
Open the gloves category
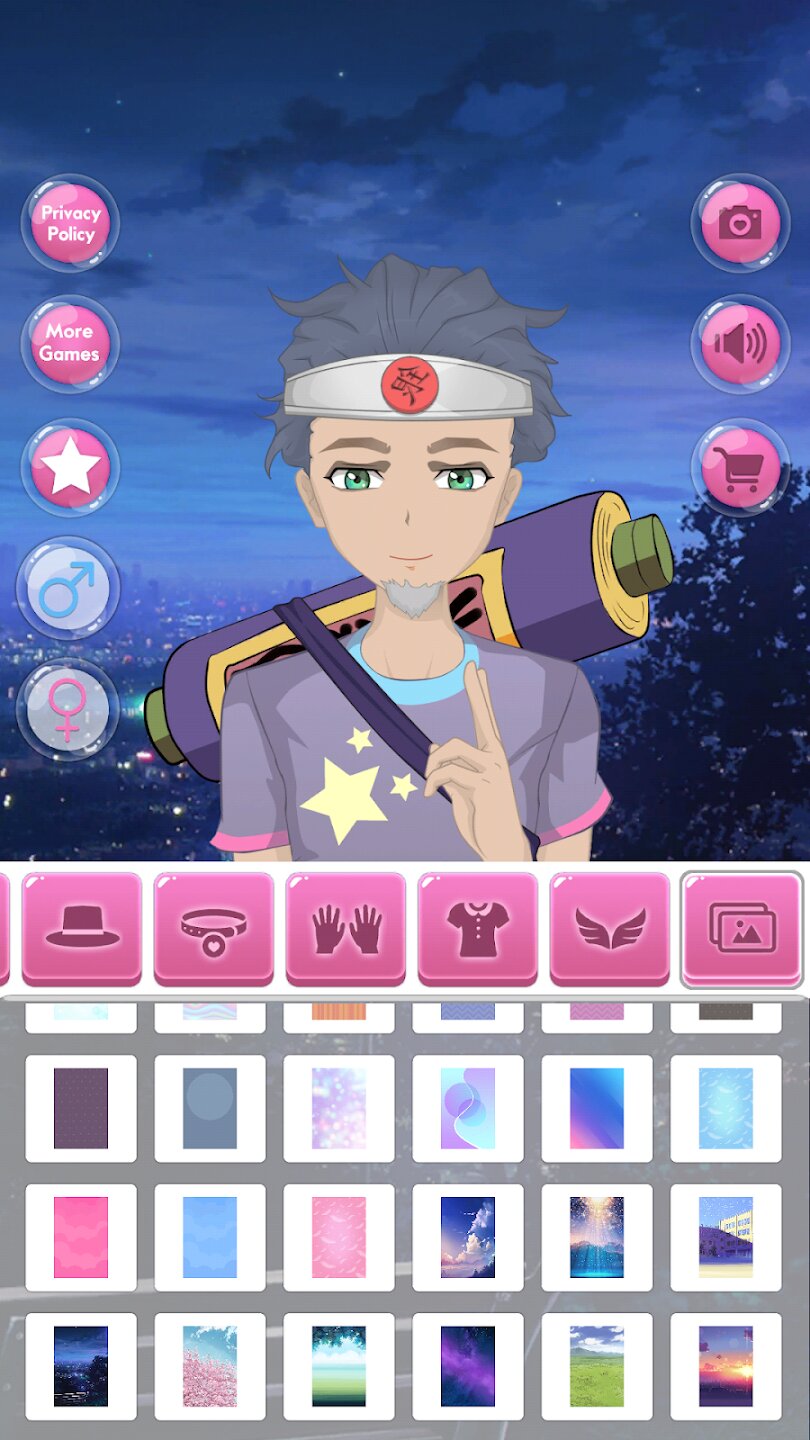coord(345,929)
